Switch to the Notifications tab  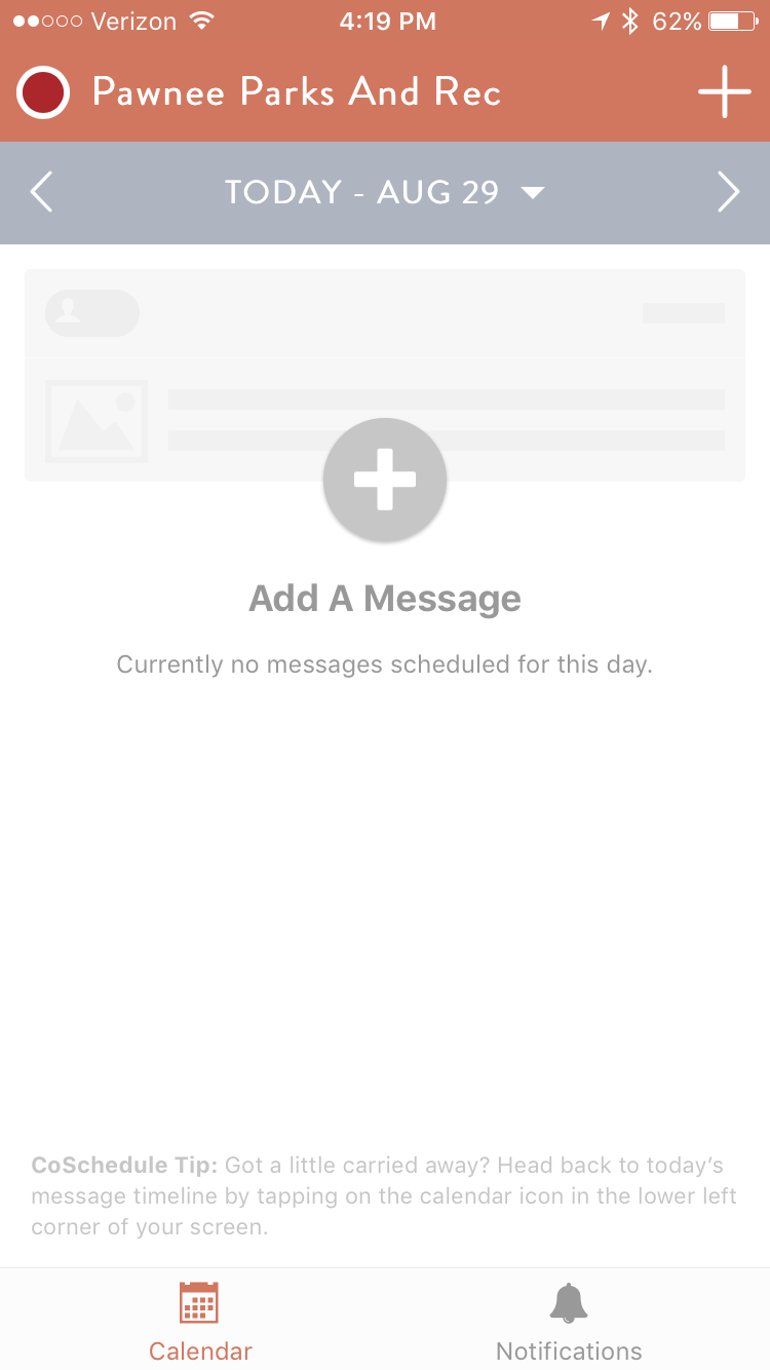pos(568,1320)
